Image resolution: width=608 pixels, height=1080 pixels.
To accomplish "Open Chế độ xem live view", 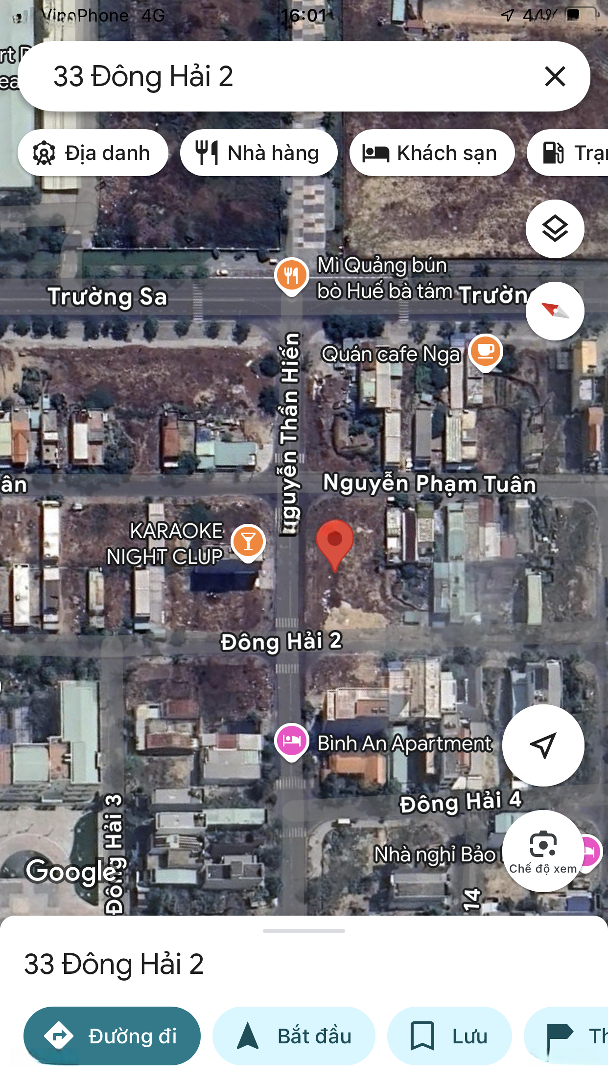I will pyautogui.click(x=543, y=850).
